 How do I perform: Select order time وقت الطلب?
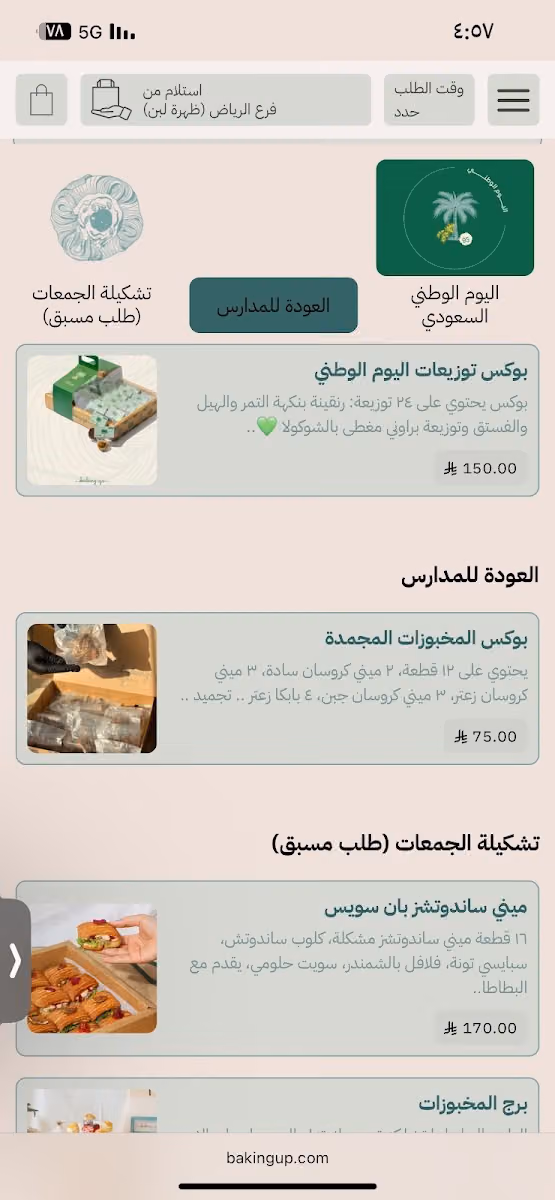coord(429,100)
